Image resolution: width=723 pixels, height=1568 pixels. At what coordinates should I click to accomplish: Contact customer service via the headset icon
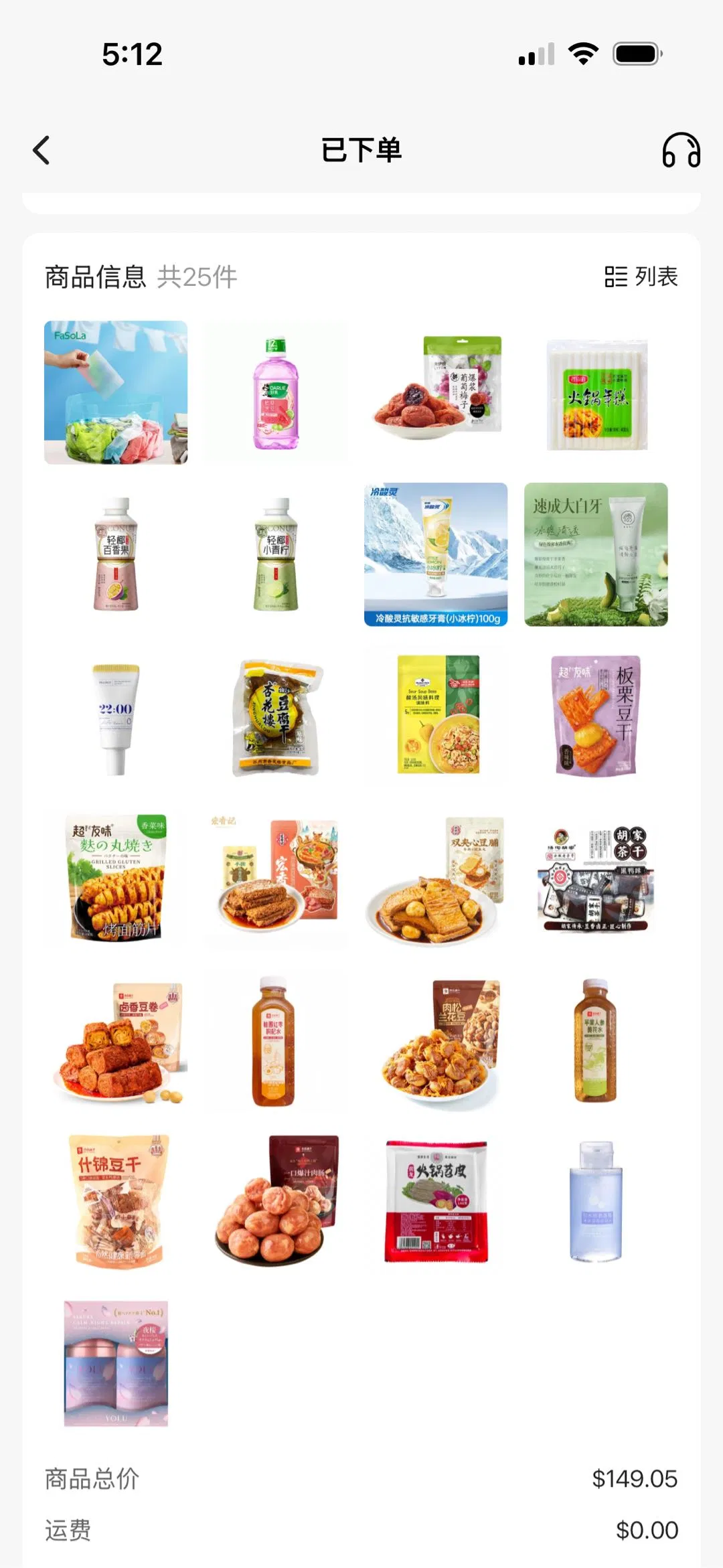pos(681,150)
